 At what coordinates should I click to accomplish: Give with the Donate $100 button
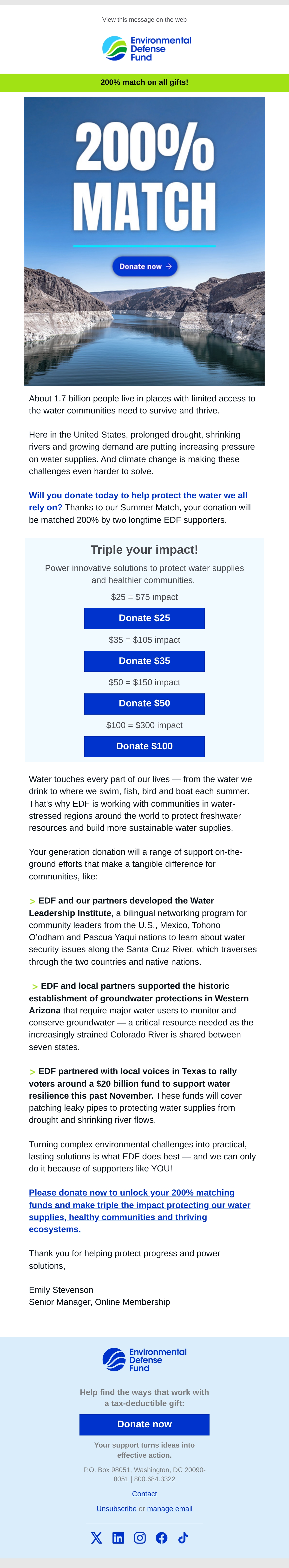(144, 746)
